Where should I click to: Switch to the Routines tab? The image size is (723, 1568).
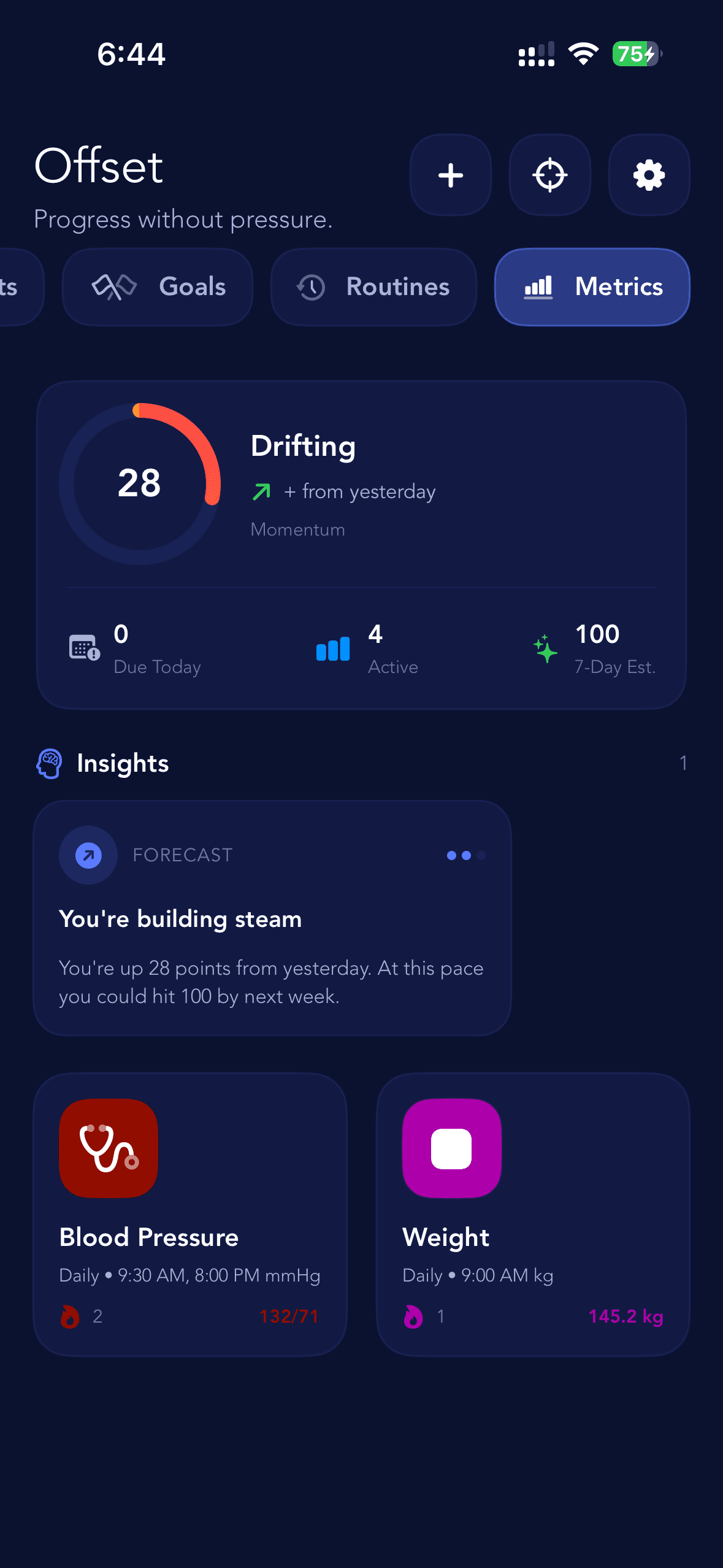(x=373, y=287)
